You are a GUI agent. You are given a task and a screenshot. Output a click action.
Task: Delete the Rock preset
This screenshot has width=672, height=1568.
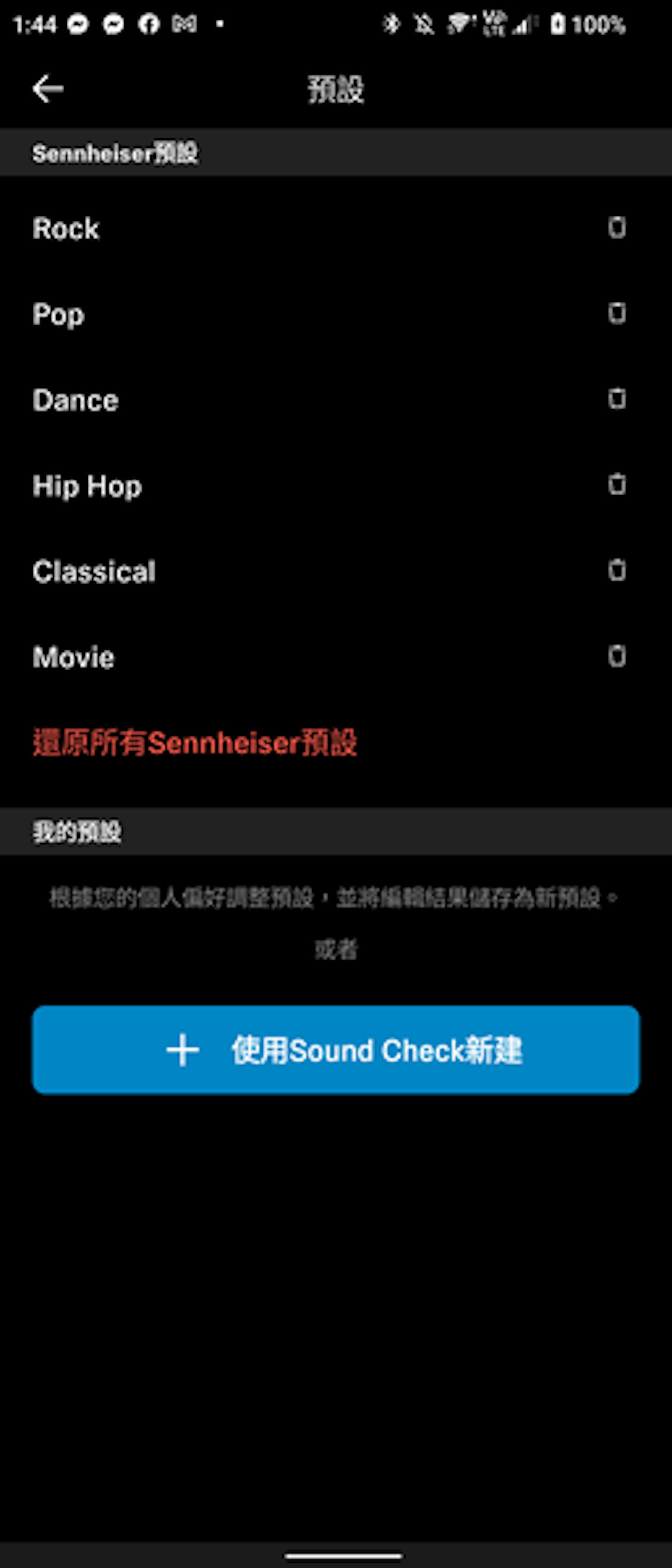(617, 228)
